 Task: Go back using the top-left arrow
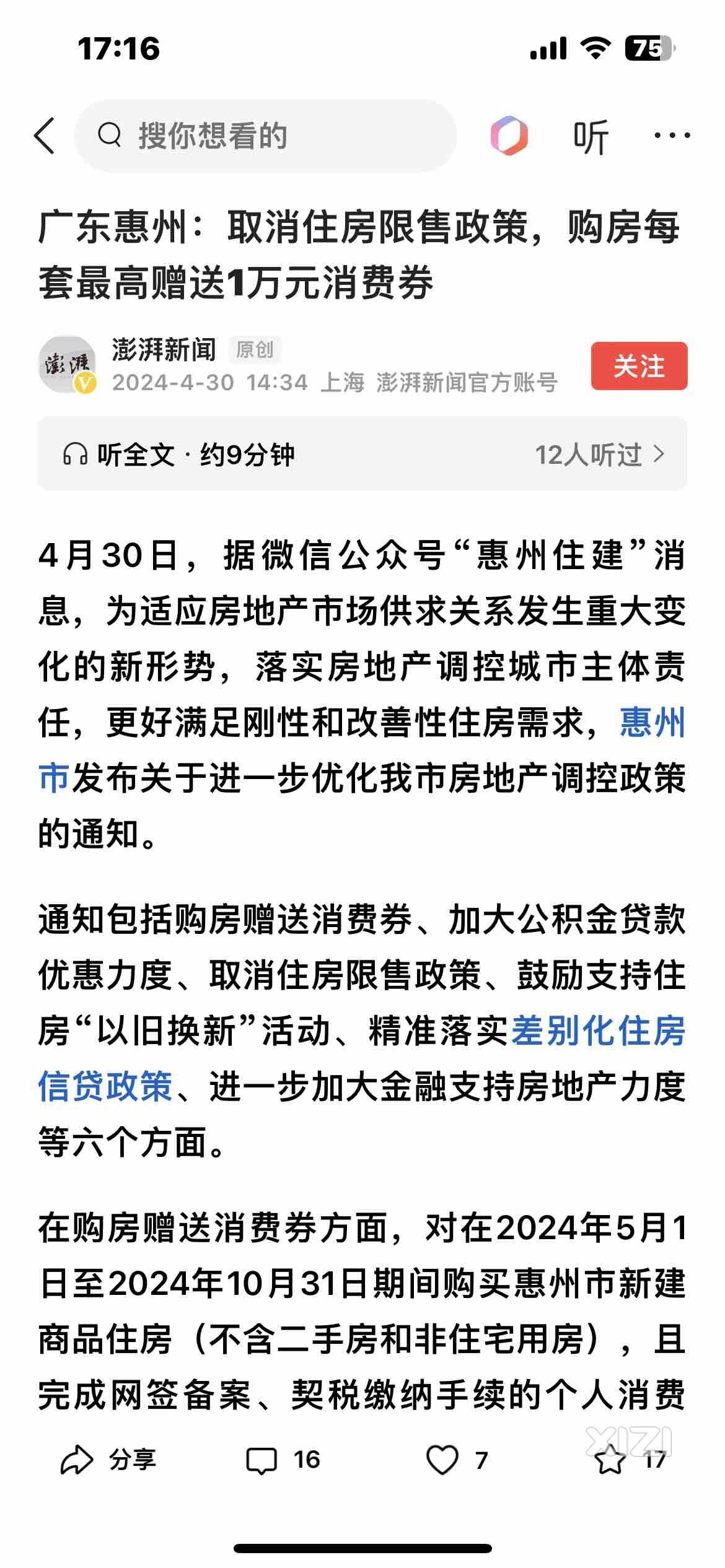pyautogui.click(x=45, y=136)
